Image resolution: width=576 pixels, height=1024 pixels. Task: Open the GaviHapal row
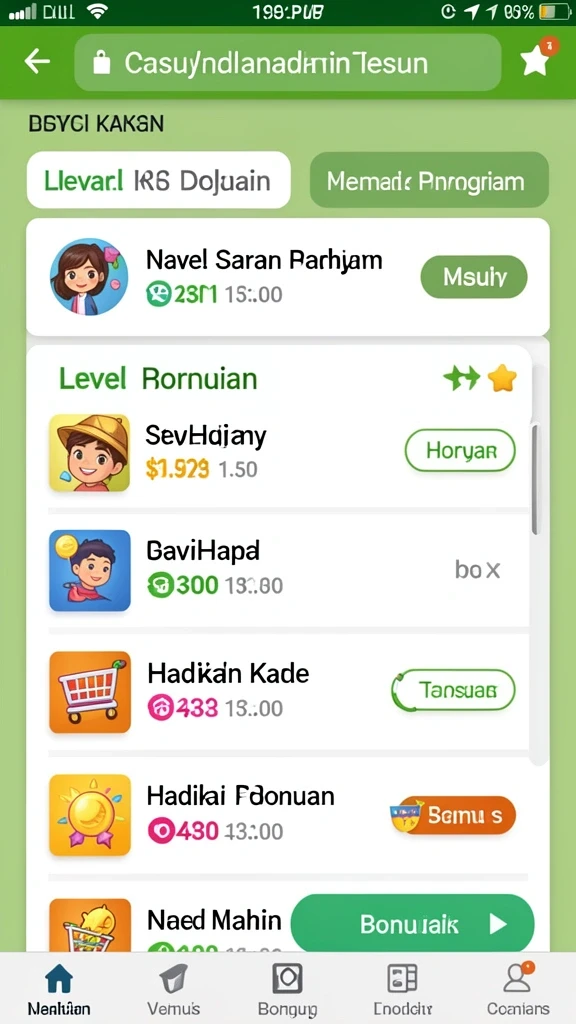287,570
